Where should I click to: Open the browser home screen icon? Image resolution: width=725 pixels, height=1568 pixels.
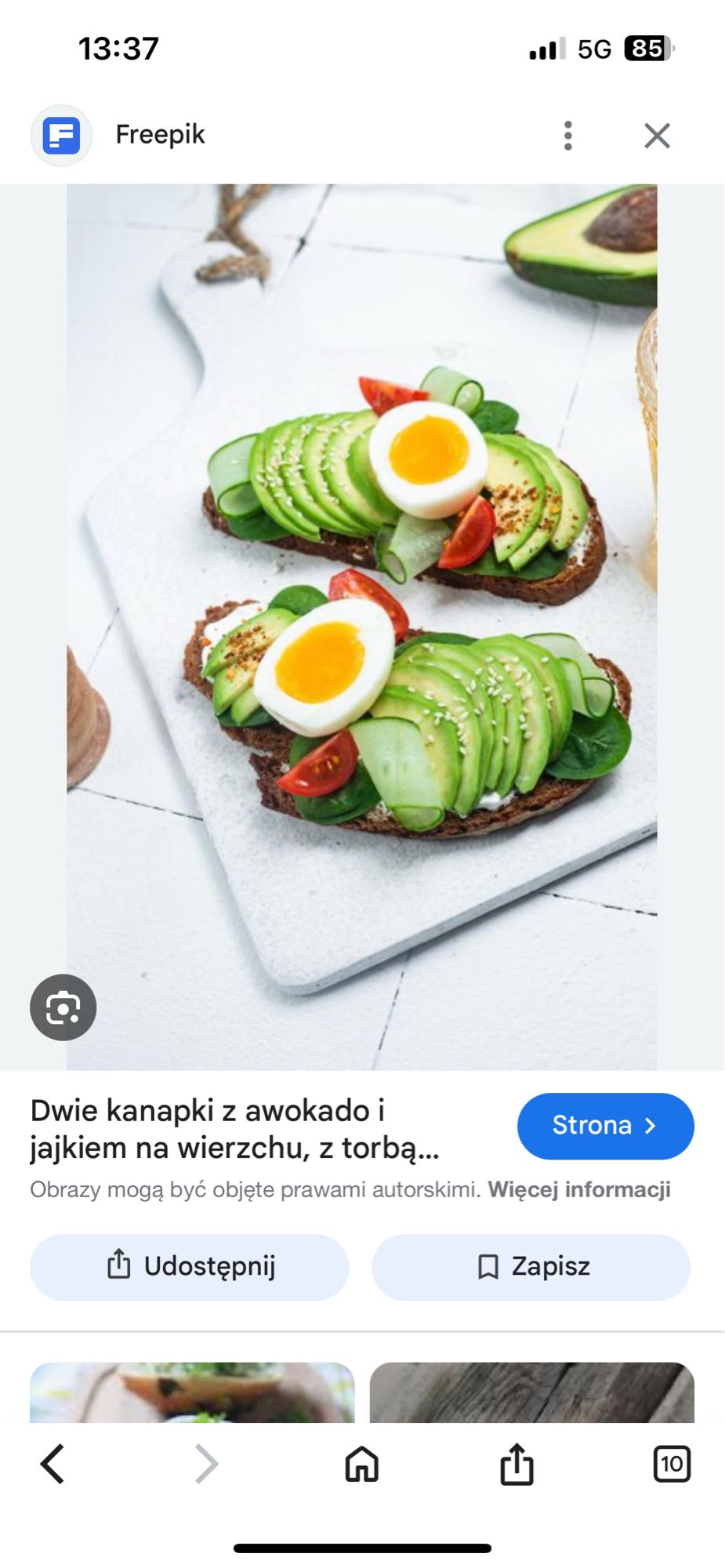(x=362, y=1470)
